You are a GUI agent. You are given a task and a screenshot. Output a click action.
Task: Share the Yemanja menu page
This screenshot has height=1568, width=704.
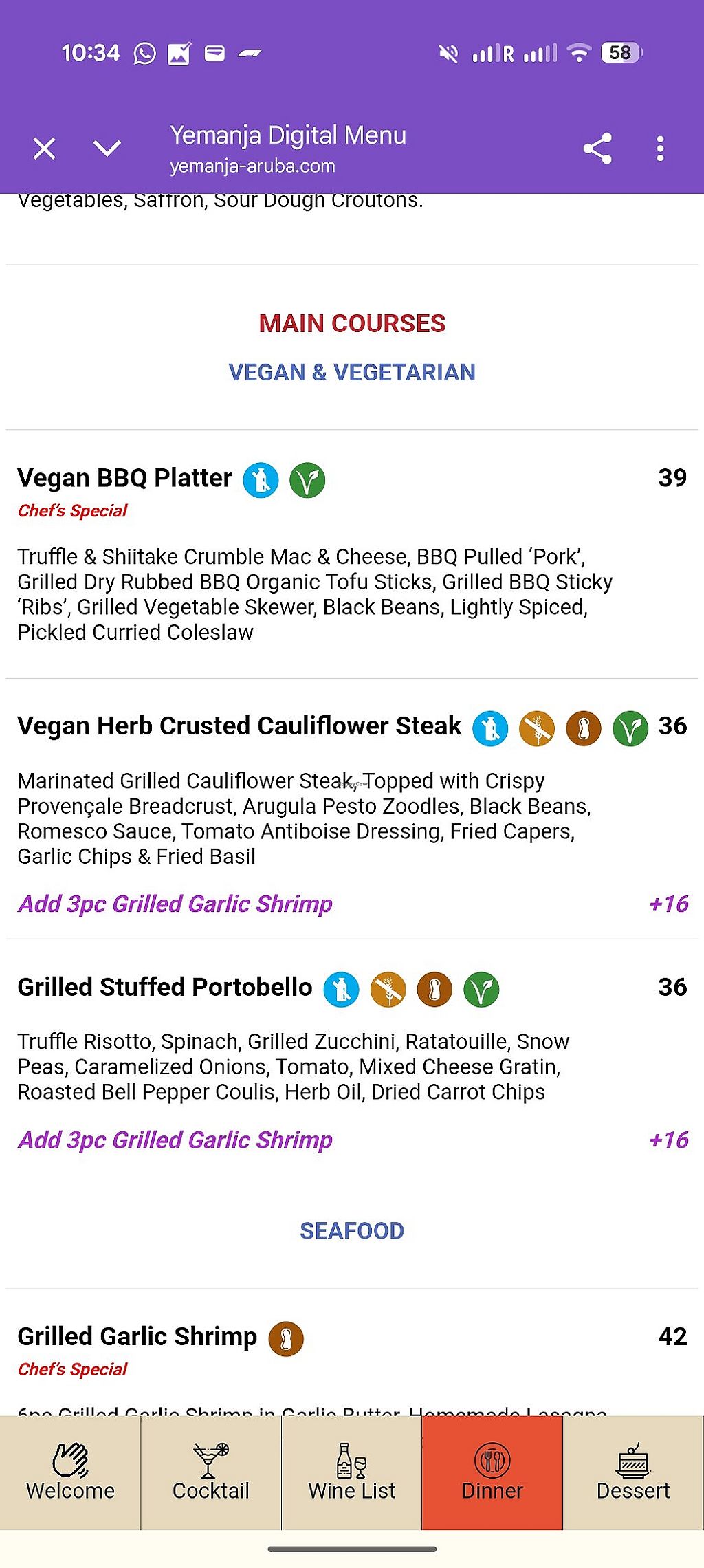[597, 149]
